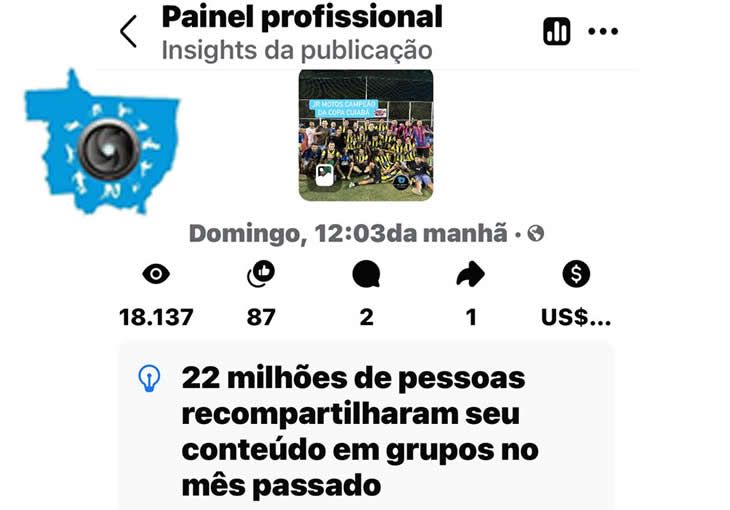Go back from Painel profissional
This screenshot has height=510, width=730.
pos(128,32)
